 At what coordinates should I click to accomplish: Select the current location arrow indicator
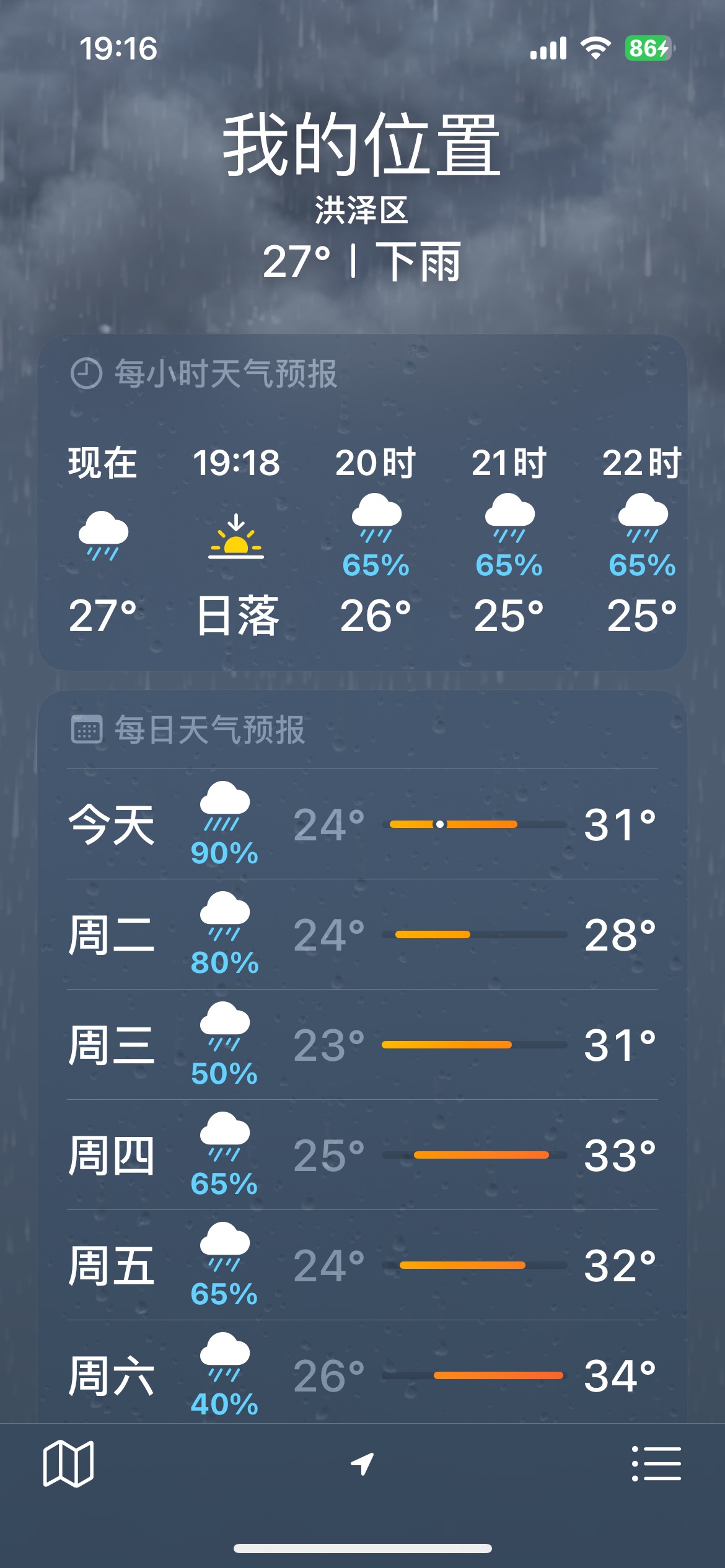(362, 1463)
